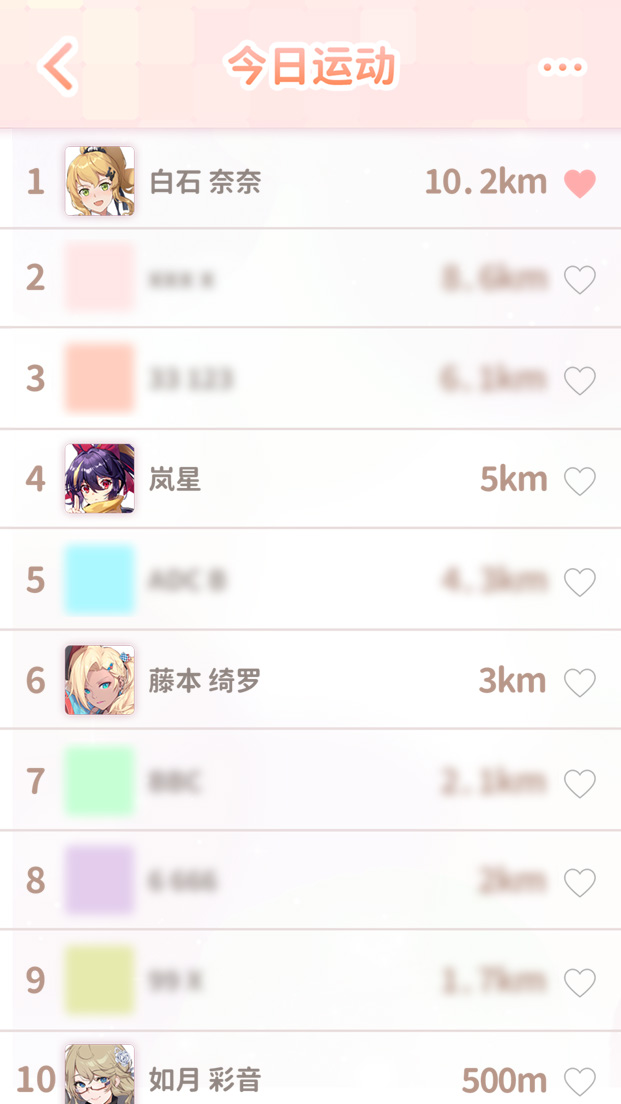Like the rank 2 entry
Screen dimensions: 621x1104
coord(580,280)
